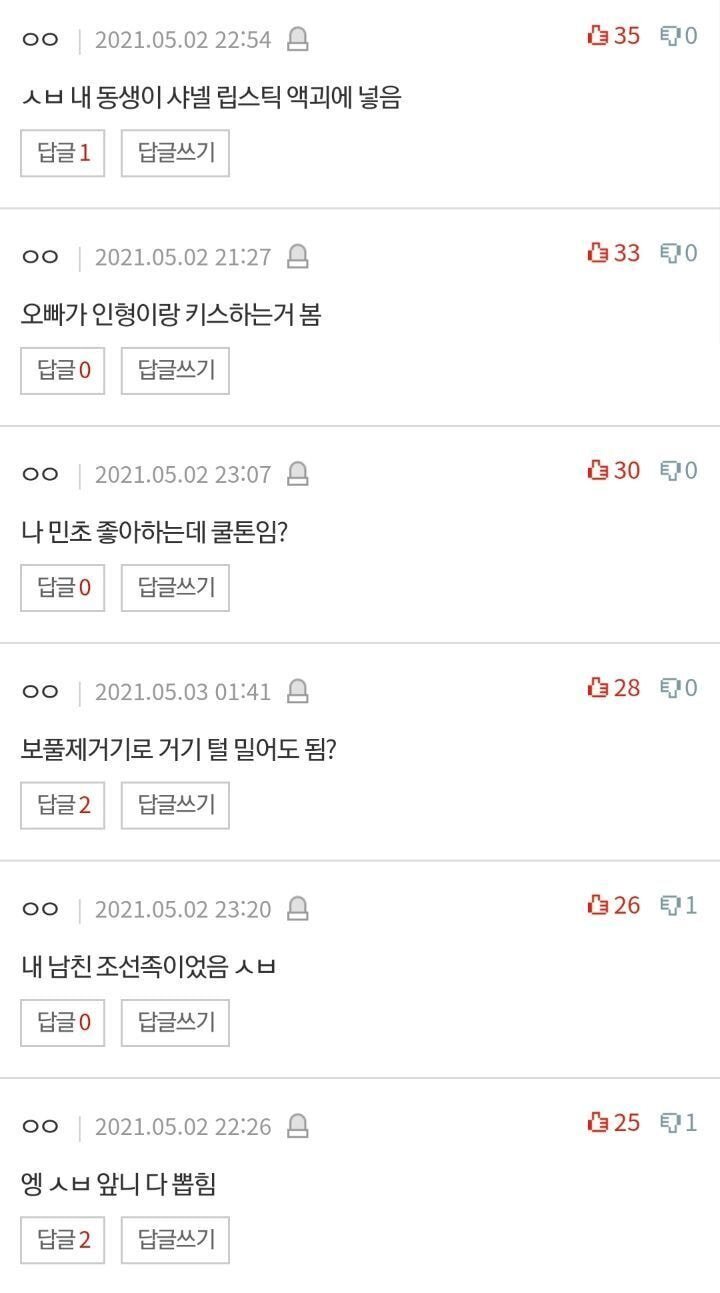The image size is (720, 1293).
Task: Open 답글 0 under the 23:07 comment
Action: [63, 587]
